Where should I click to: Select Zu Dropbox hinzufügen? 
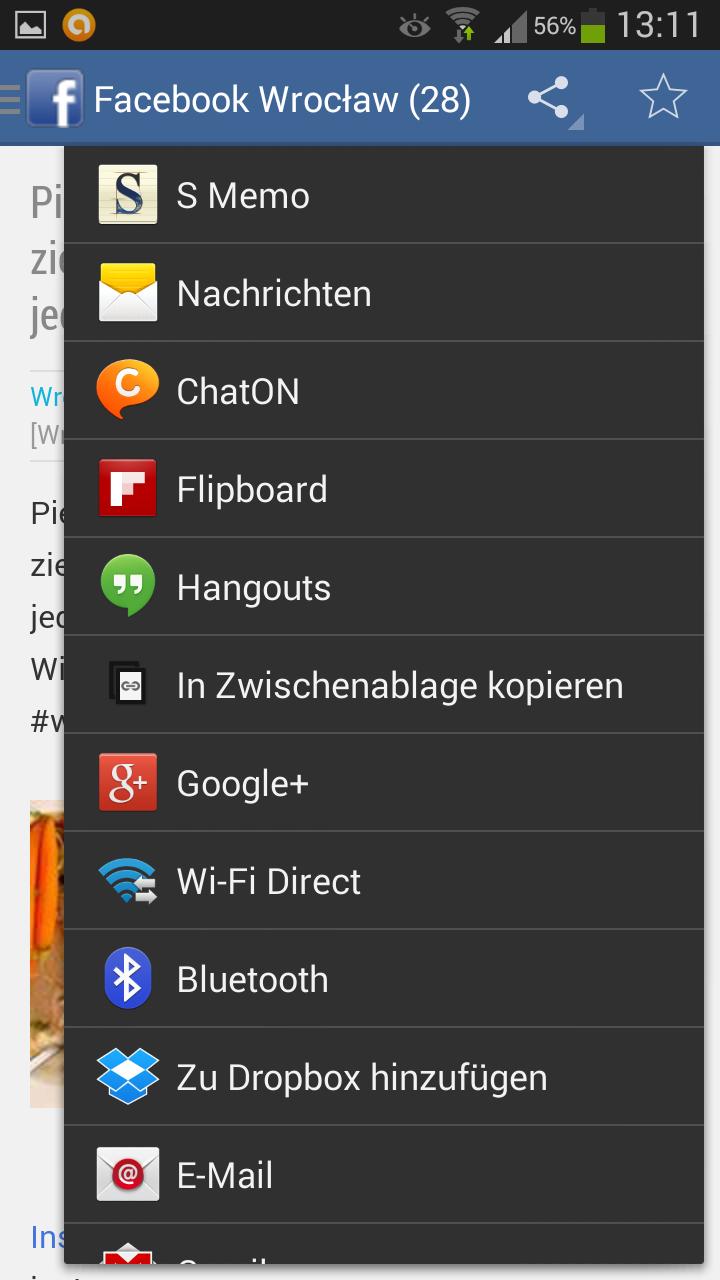point(384,1077)
